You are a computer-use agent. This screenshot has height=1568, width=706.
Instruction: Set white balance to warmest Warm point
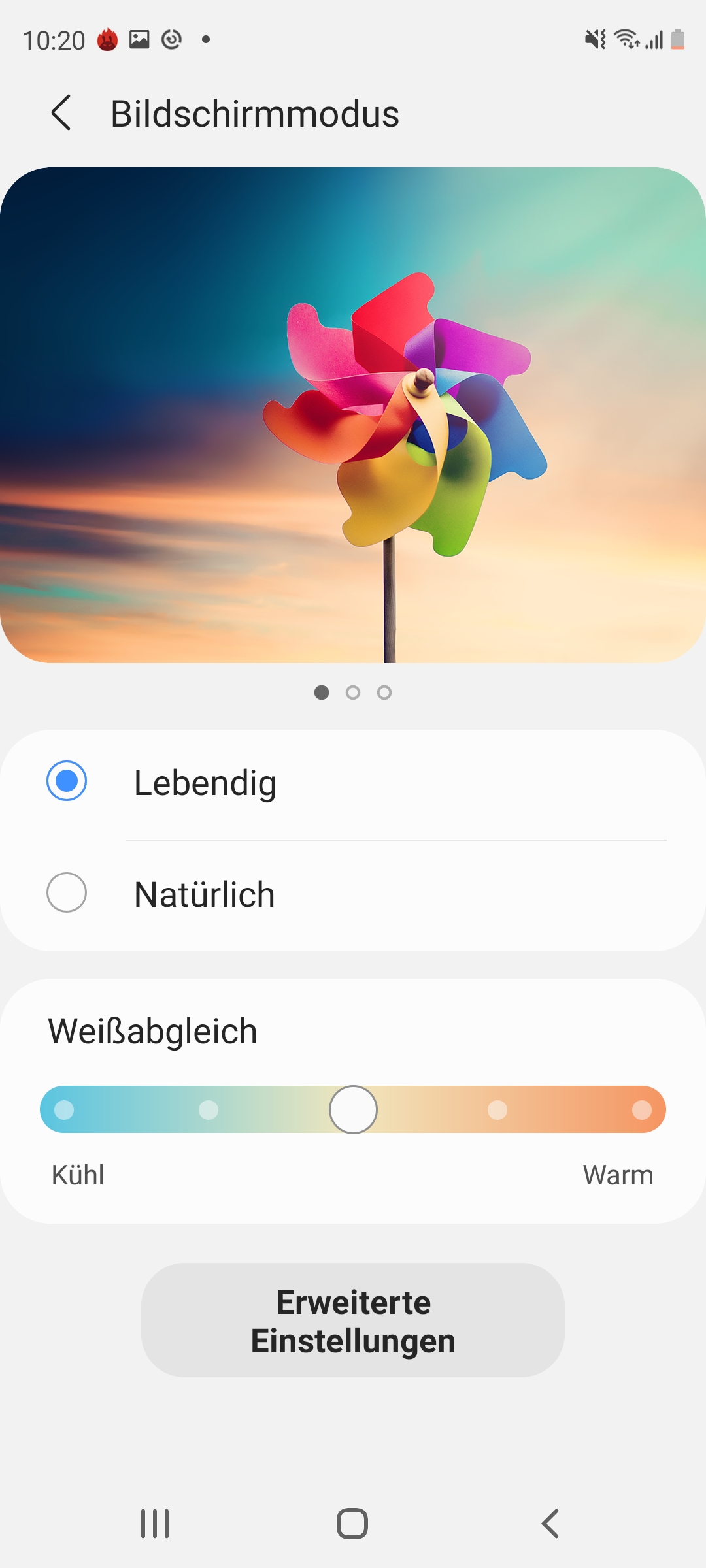(x=642, y=1109)
